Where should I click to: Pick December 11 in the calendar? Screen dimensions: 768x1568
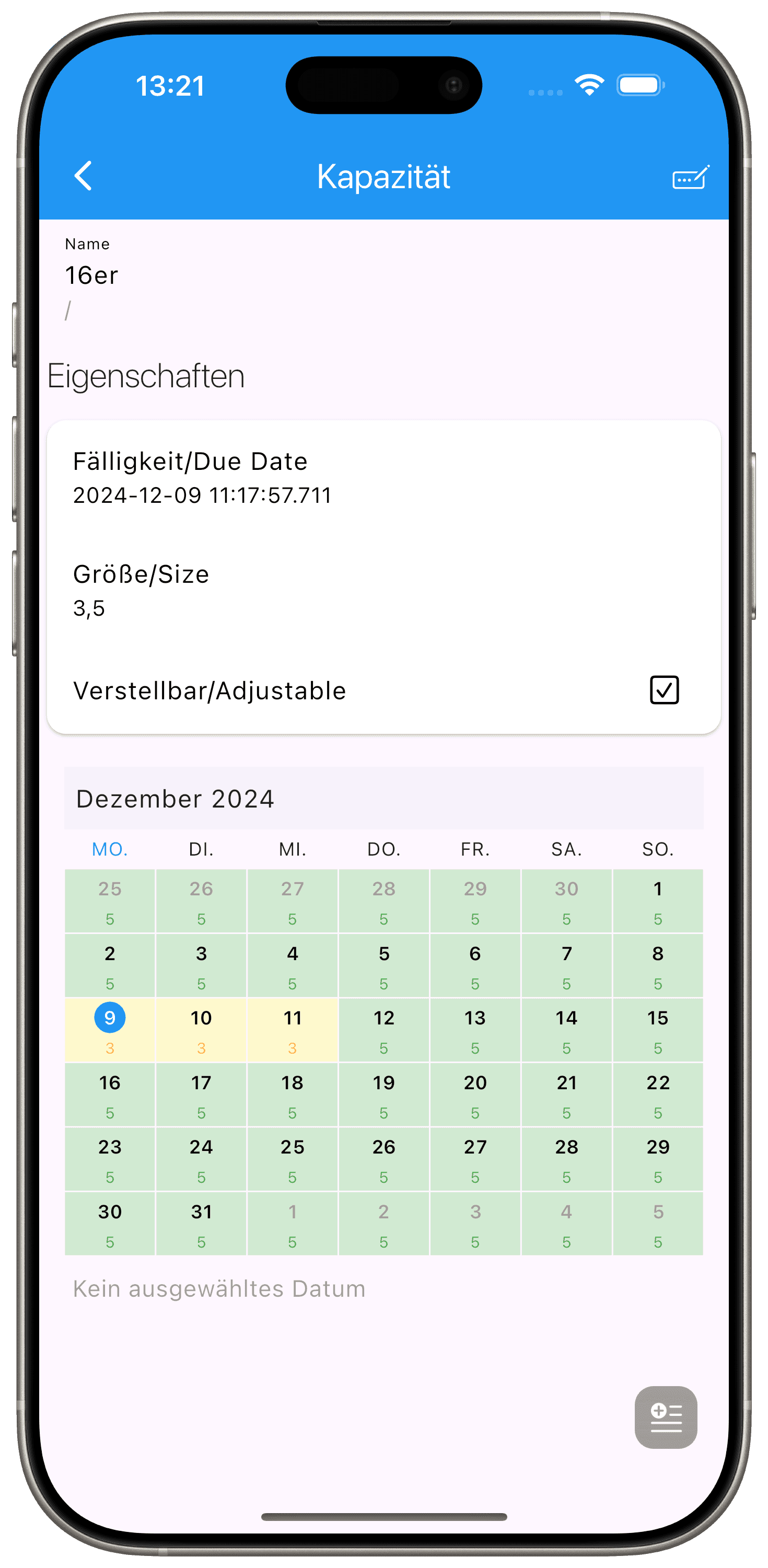pyautogui.click(x=293, y=1029)
